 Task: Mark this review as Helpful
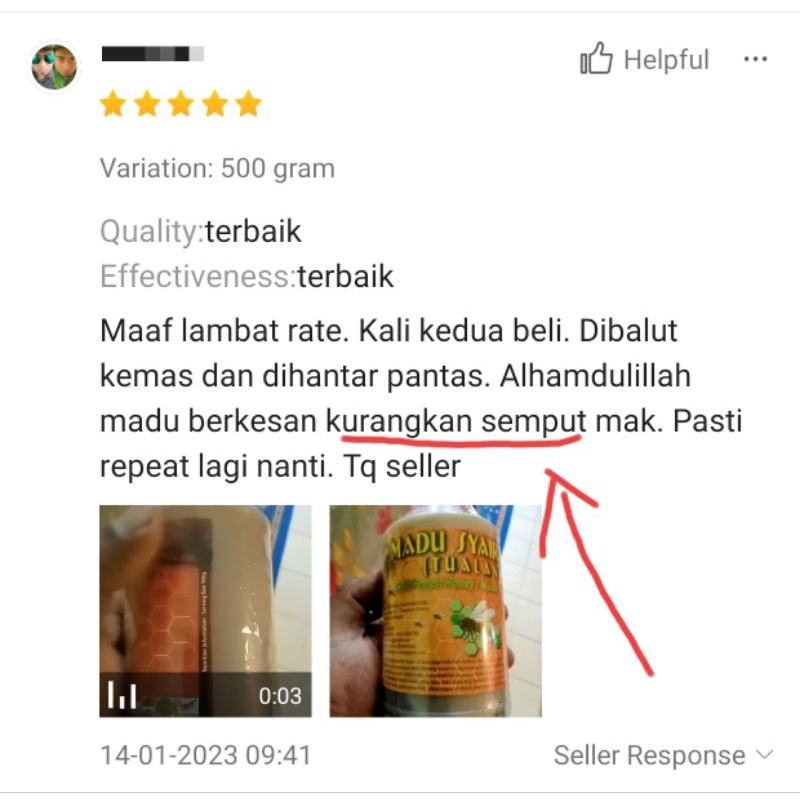[x=644, y=59]
